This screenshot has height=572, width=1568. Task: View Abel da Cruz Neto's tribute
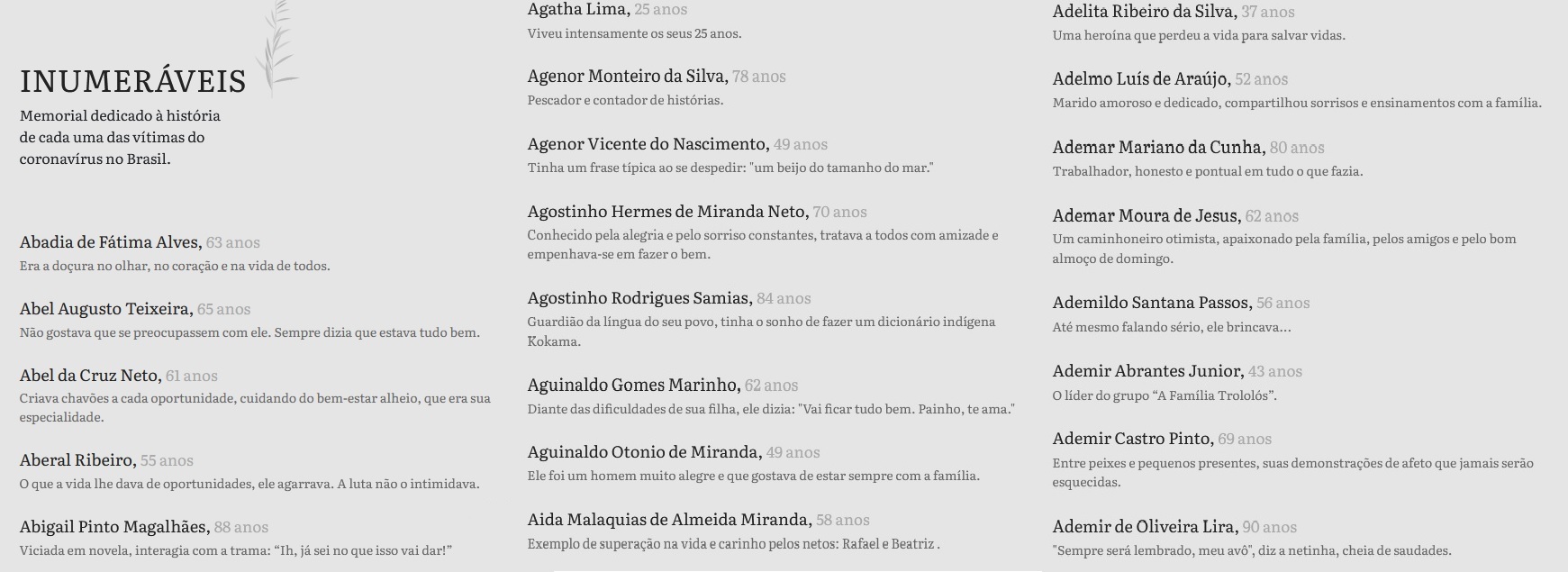click(90, 376)
